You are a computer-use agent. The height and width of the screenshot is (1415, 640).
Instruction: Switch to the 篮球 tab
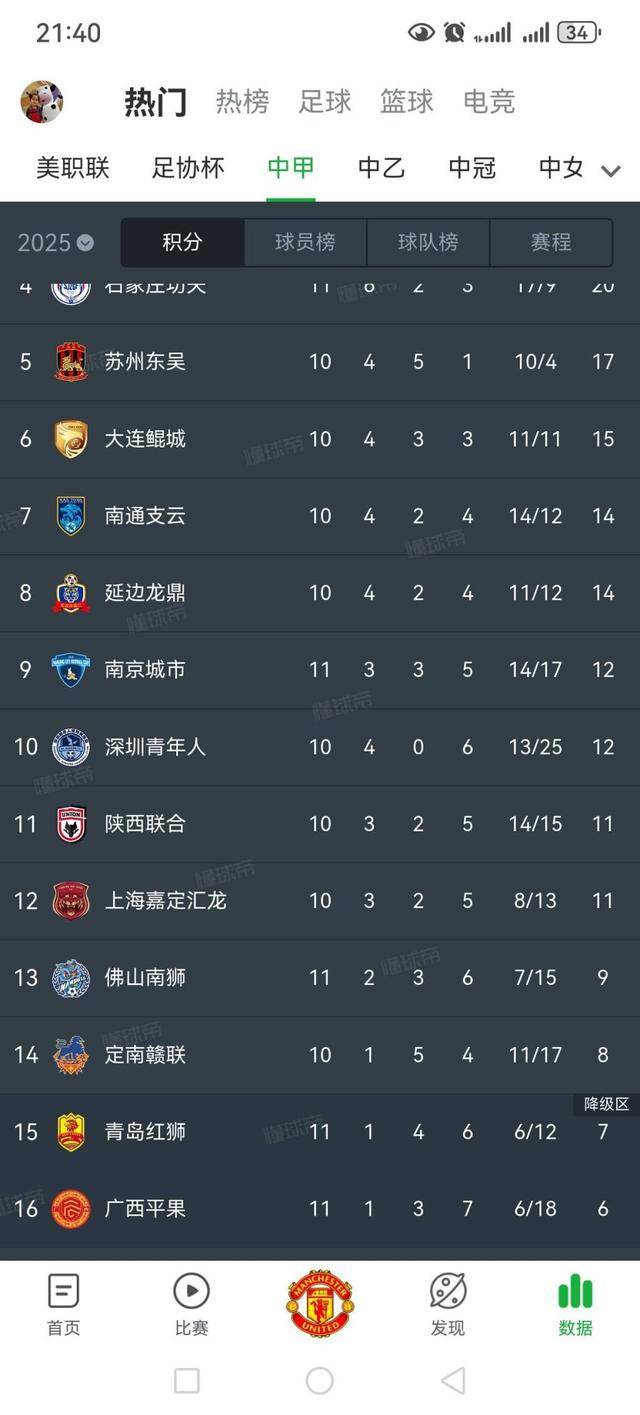(x=407, y=101)
